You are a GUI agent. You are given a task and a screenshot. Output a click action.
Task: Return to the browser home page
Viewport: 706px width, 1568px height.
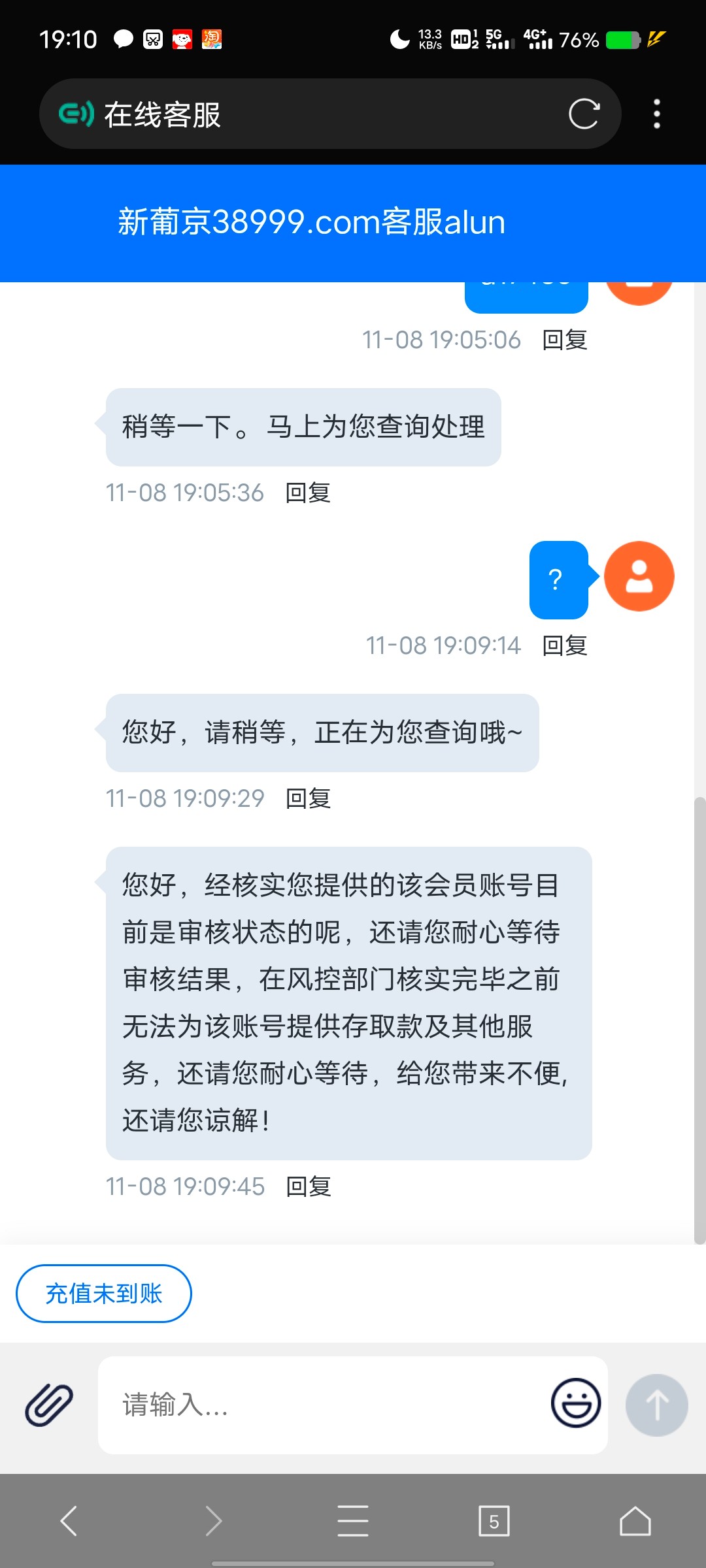click(635, 1521)
